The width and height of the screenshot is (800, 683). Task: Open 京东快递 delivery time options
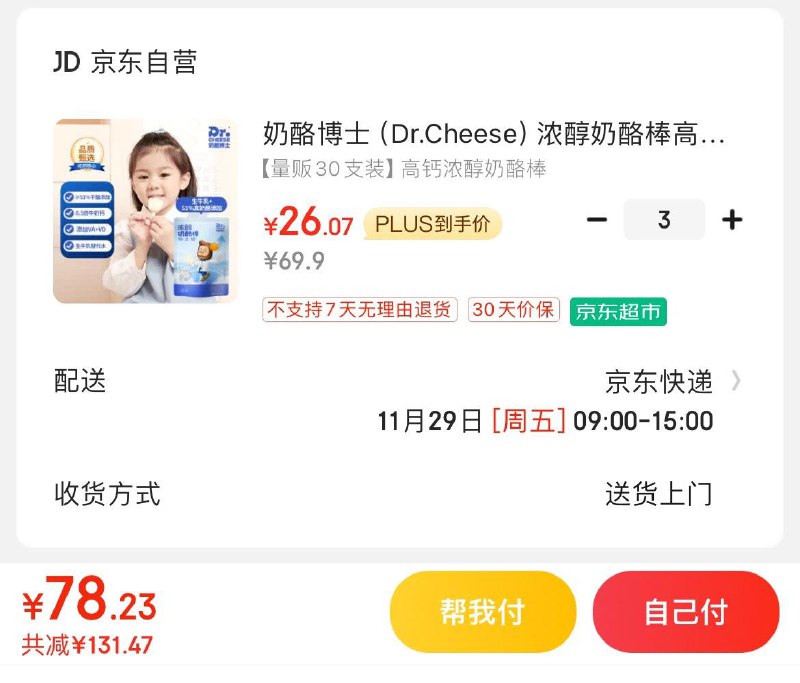coord(672,382)
